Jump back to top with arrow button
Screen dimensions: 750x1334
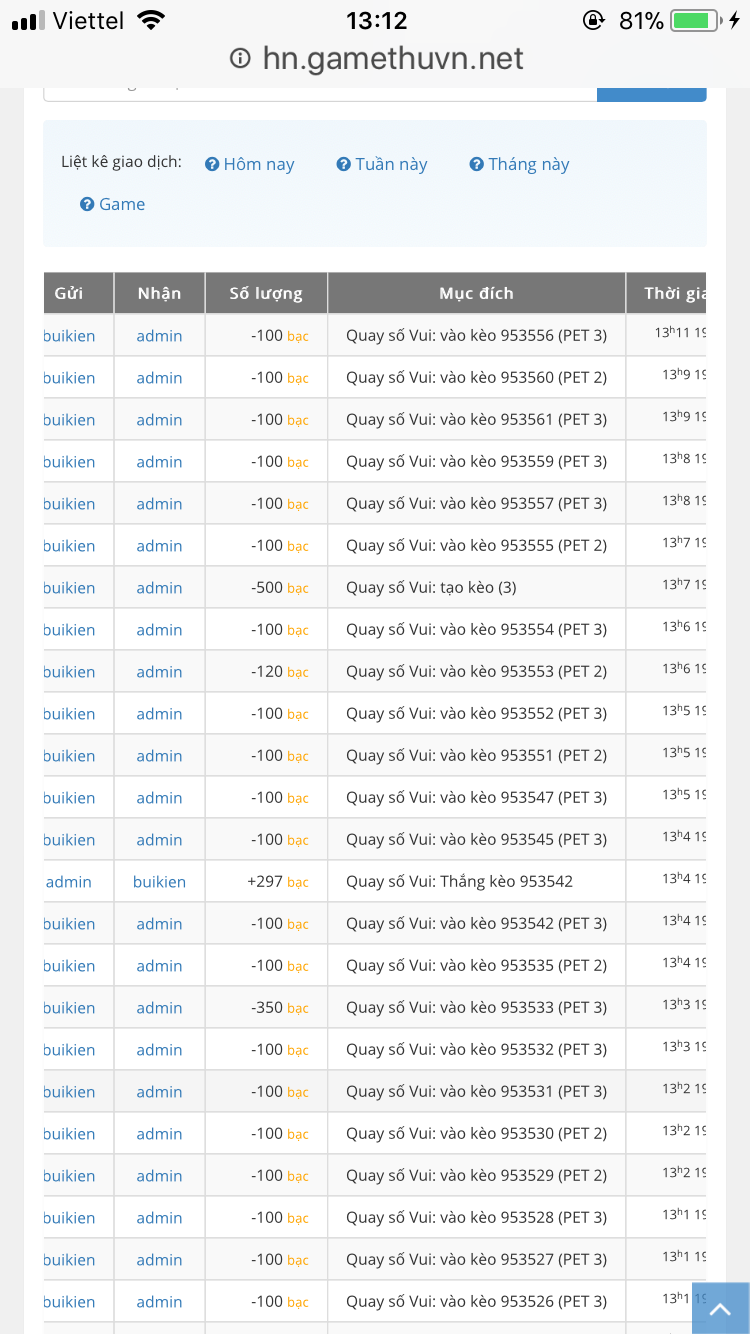(x=720, y=1309)
